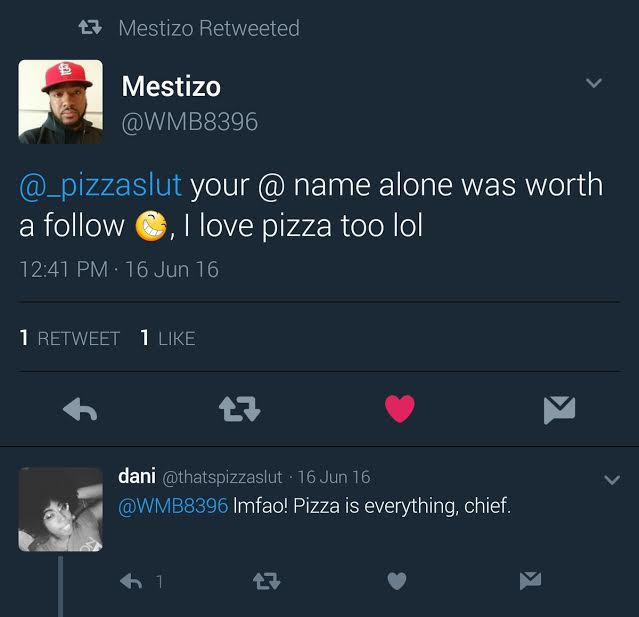View who retweeted via 1 RETWEET
Screen dimensions: 639x617
[x=70, y=338]
